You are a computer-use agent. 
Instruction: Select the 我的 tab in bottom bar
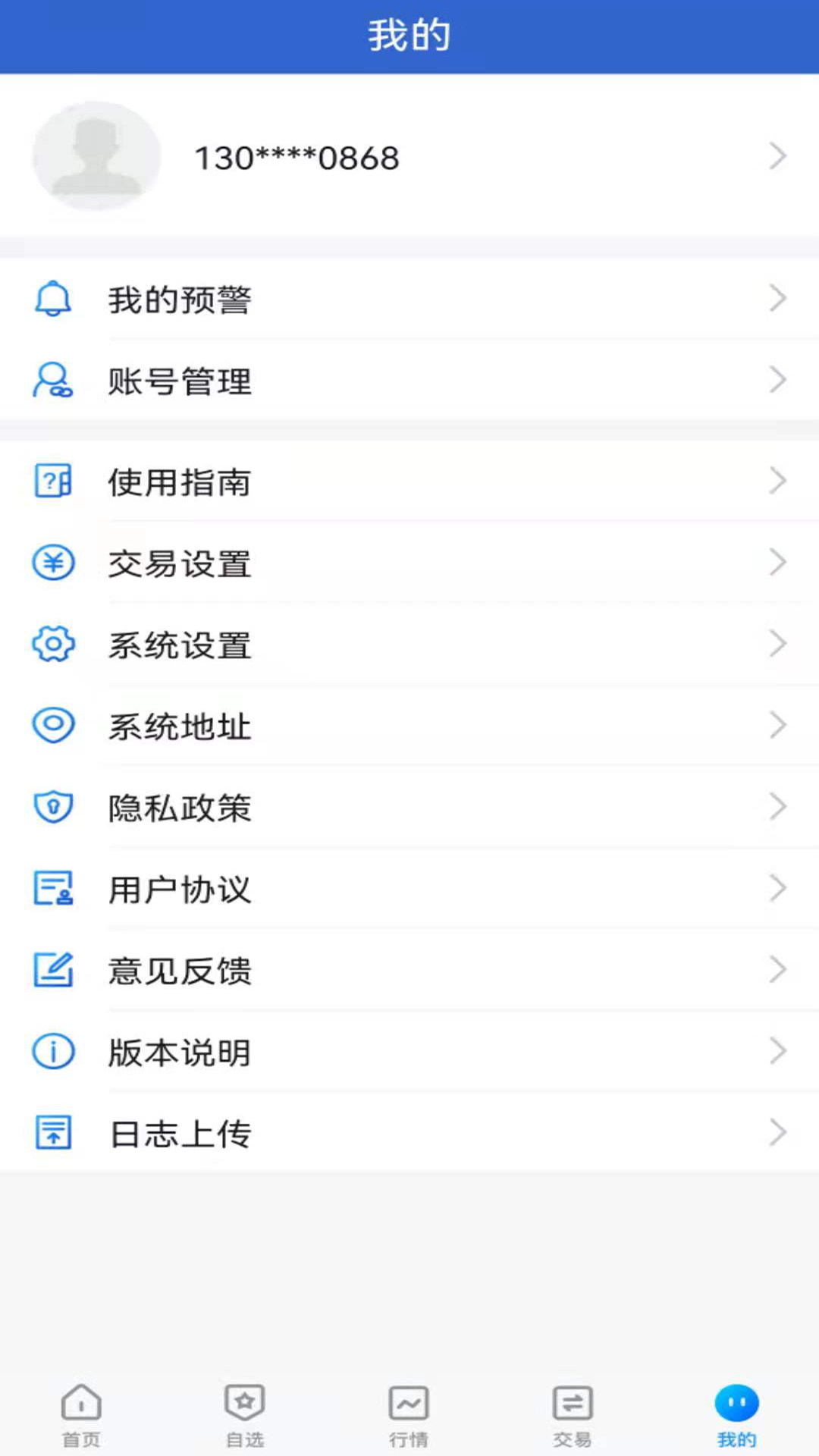click(736, 1414)
